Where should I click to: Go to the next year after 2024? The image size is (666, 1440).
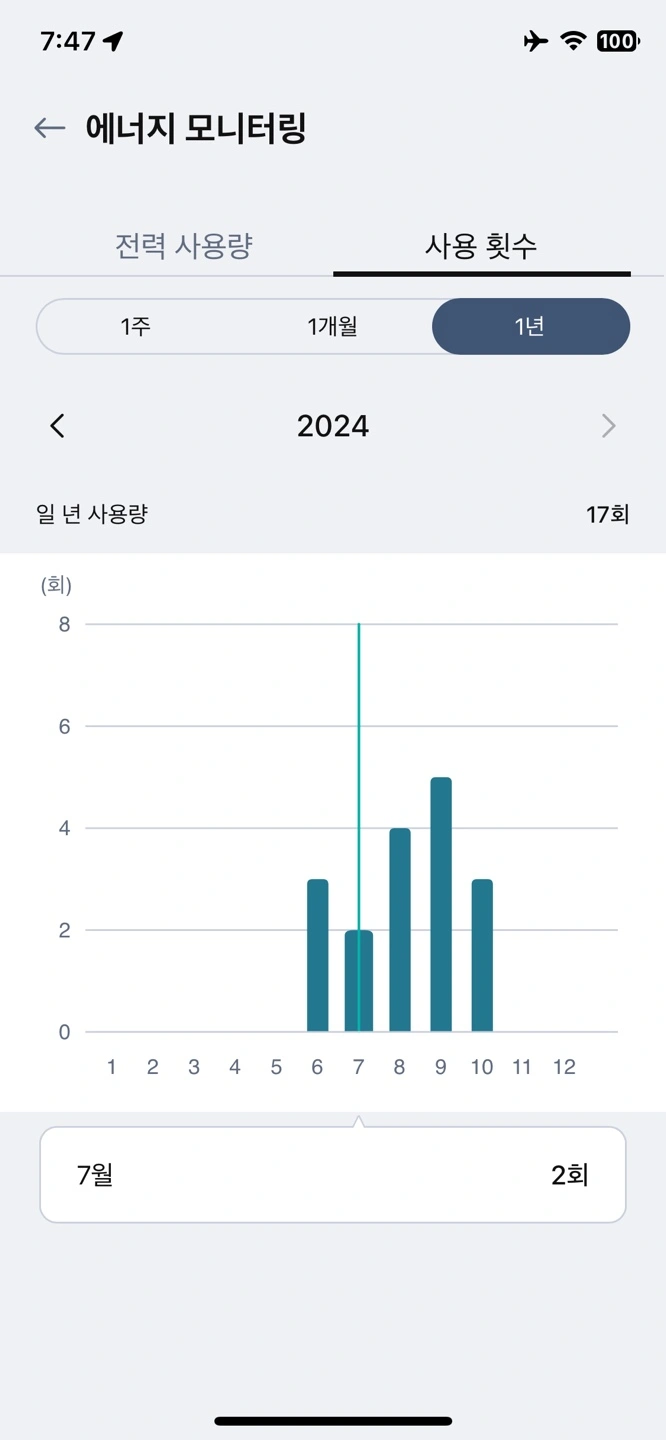(608, 426)
